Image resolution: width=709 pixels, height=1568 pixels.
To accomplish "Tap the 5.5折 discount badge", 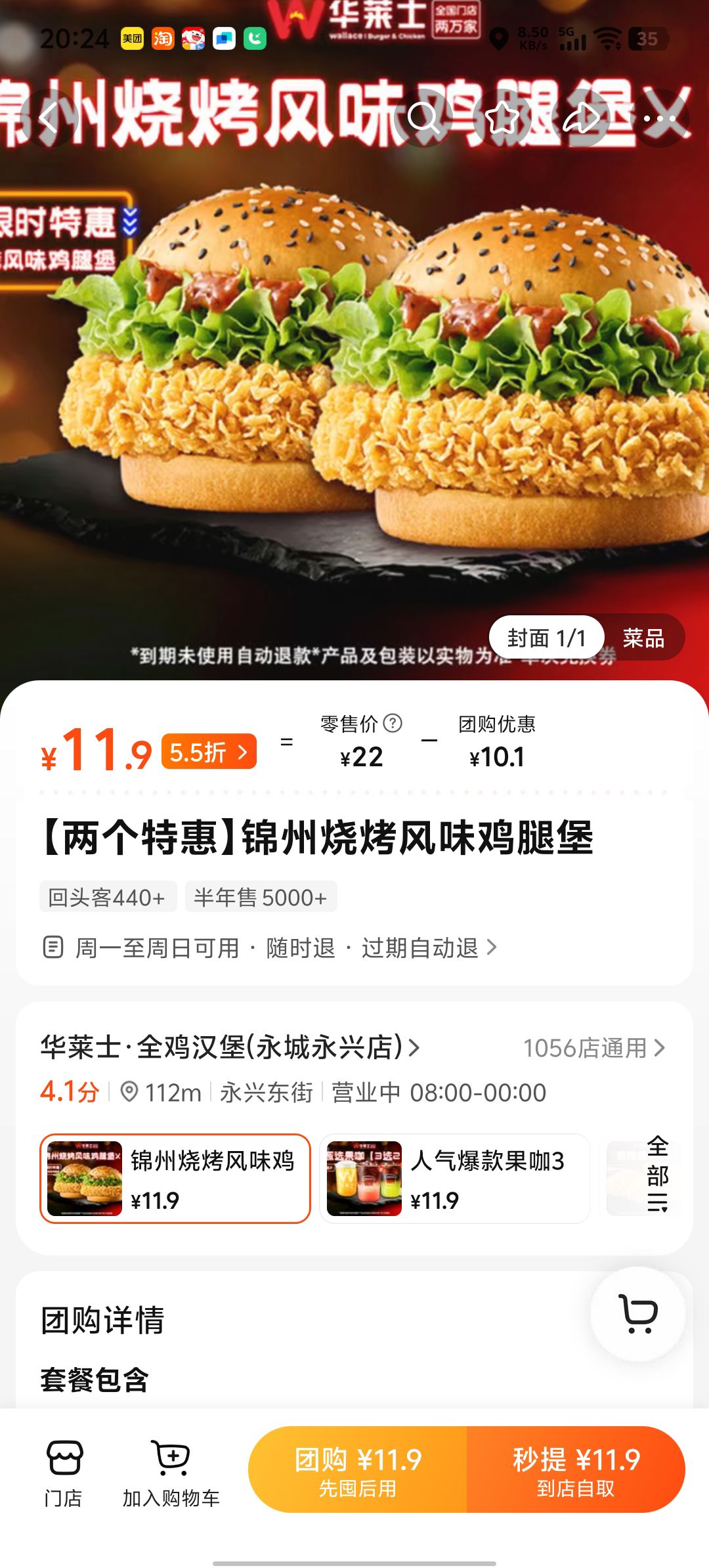I will click(x=209, y=752).
